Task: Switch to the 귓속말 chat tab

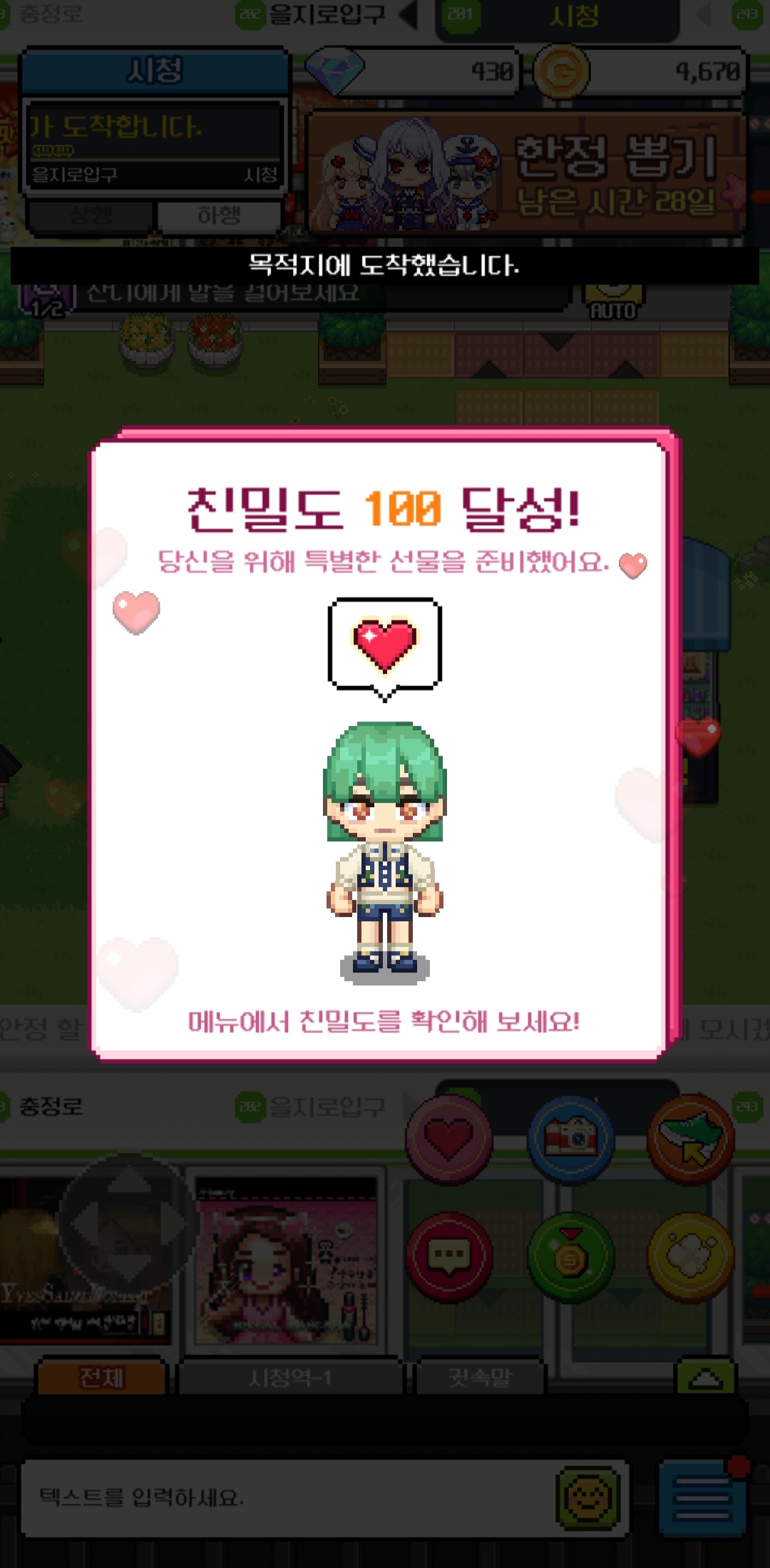Action: 480,1378
